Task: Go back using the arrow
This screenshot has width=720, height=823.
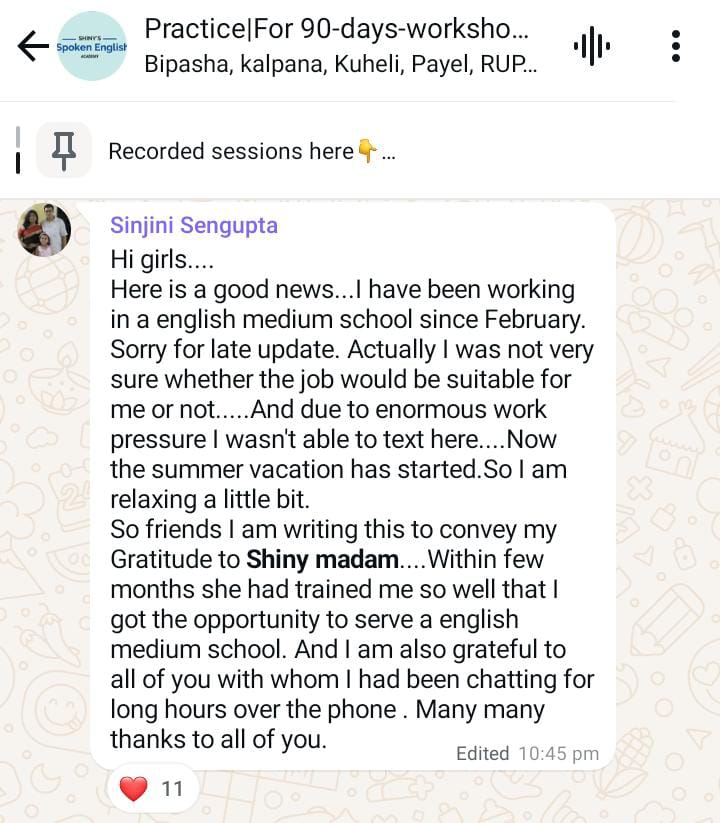Action: coord(32,46)
